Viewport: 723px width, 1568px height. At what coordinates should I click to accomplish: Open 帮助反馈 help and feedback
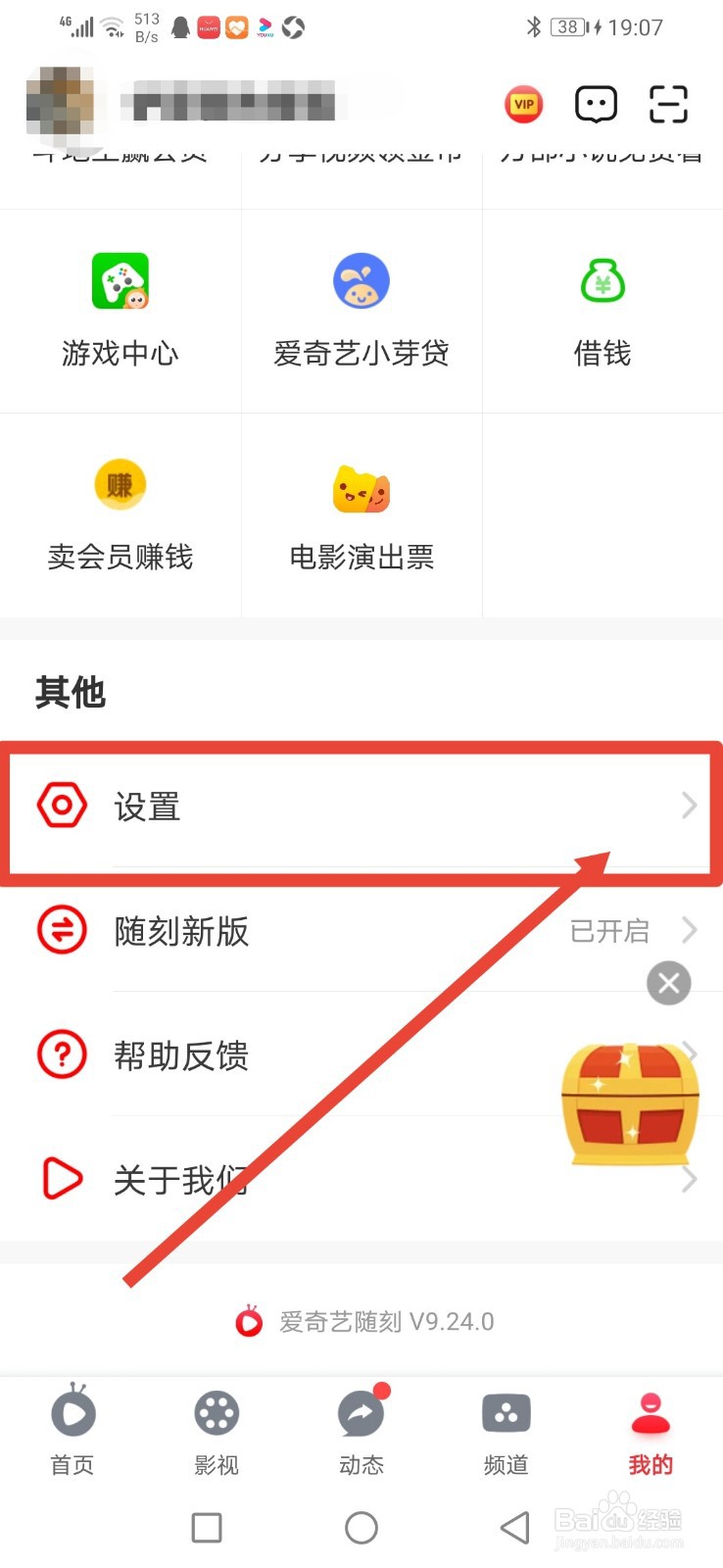click(181, 1055)
